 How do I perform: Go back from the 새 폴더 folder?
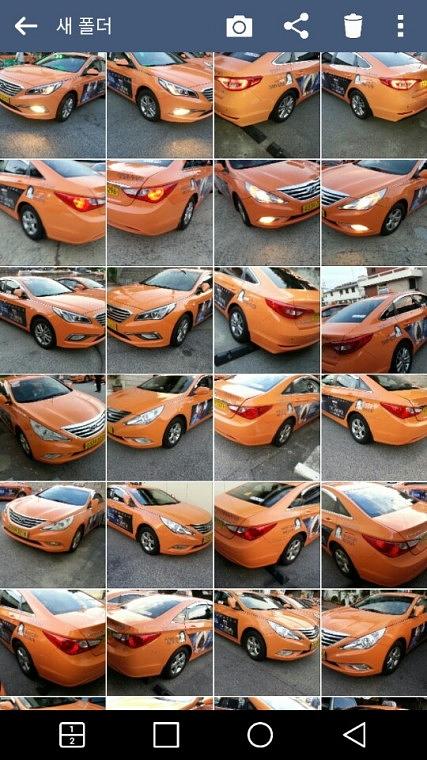point(26,26)
